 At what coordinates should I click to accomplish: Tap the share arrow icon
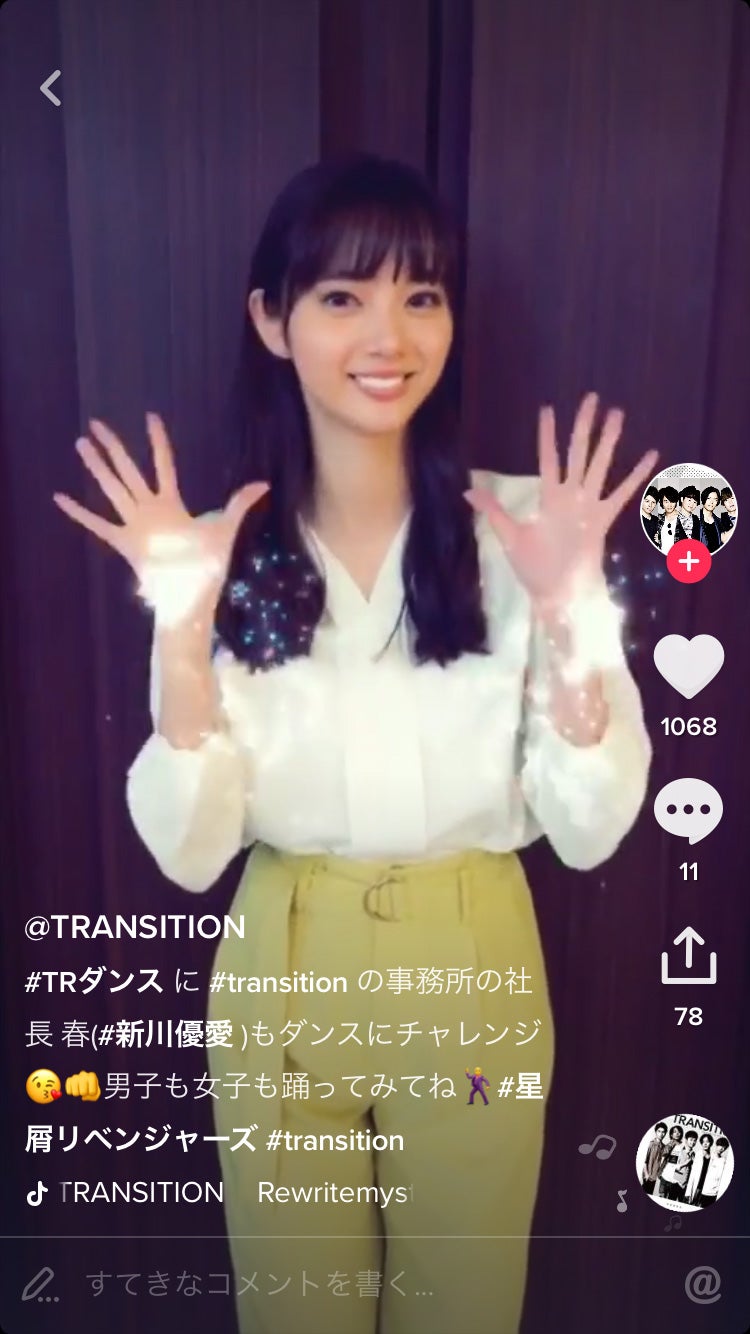pos(691,956)
